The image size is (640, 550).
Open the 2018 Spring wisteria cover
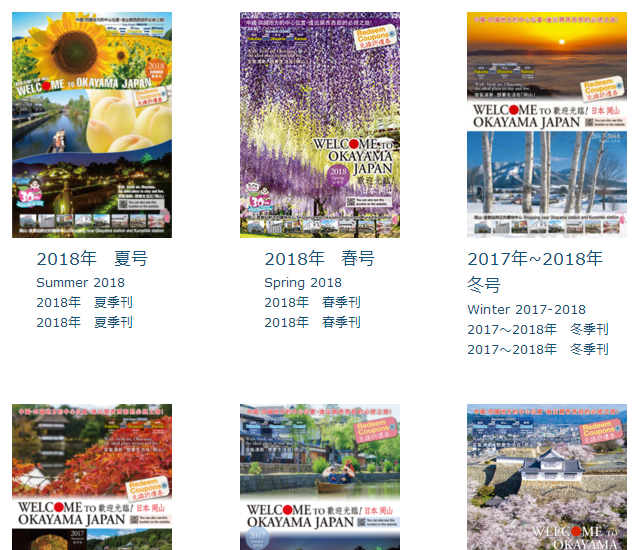(x=320, y=125)
